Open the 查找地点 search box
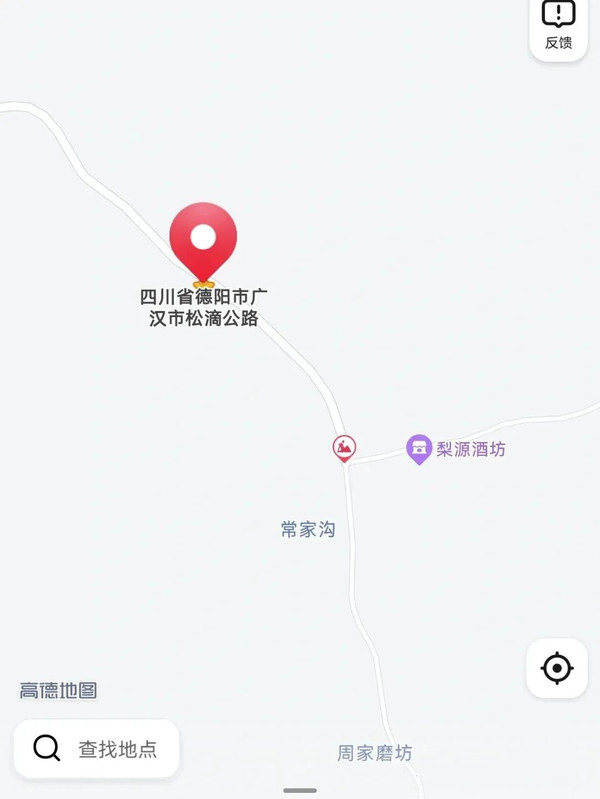This screenshot has width=600, height=799. pos(97,748)
